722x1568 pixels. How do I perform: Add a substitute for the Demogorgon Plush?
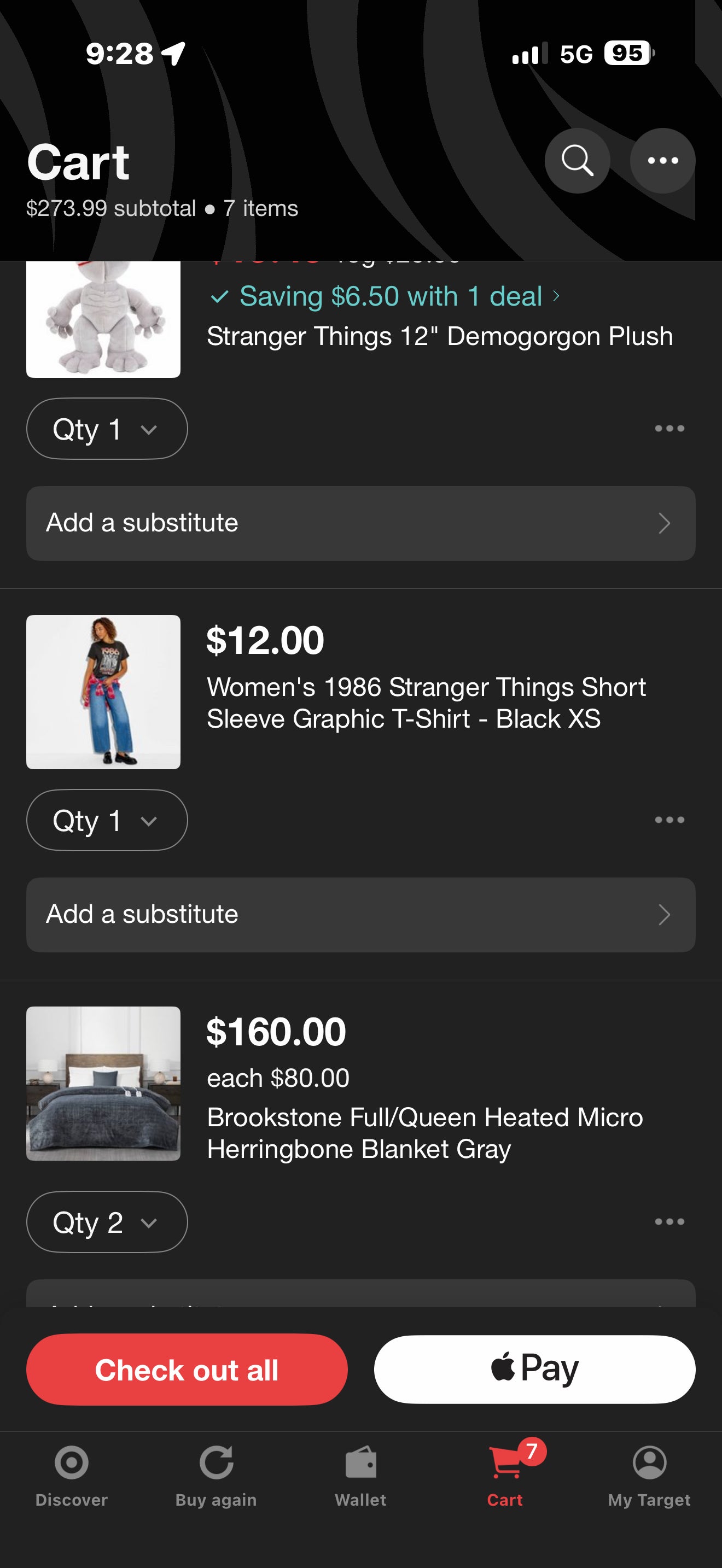tap(360, 523)
